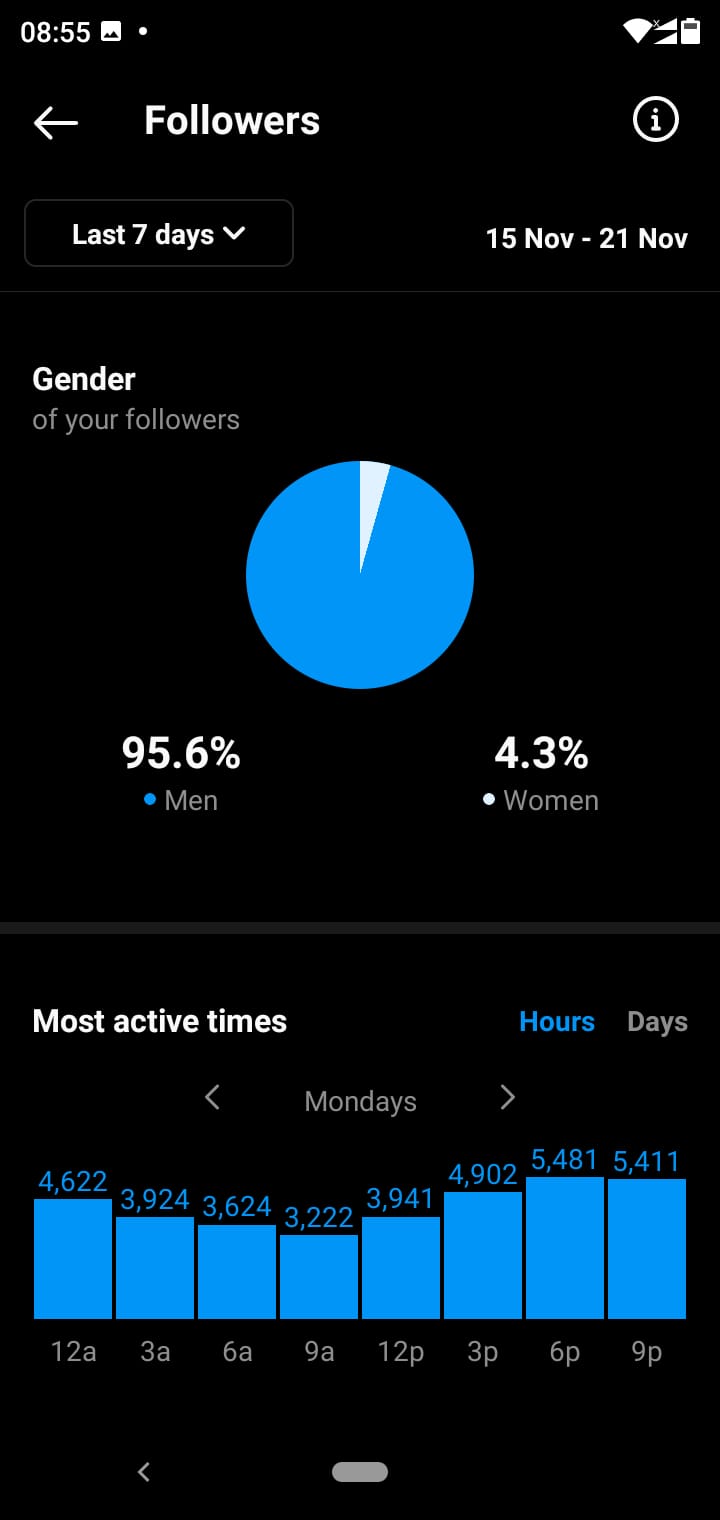Go back using the arrow beside Followers
720x1520 pixels.
[x=56, y=122]
